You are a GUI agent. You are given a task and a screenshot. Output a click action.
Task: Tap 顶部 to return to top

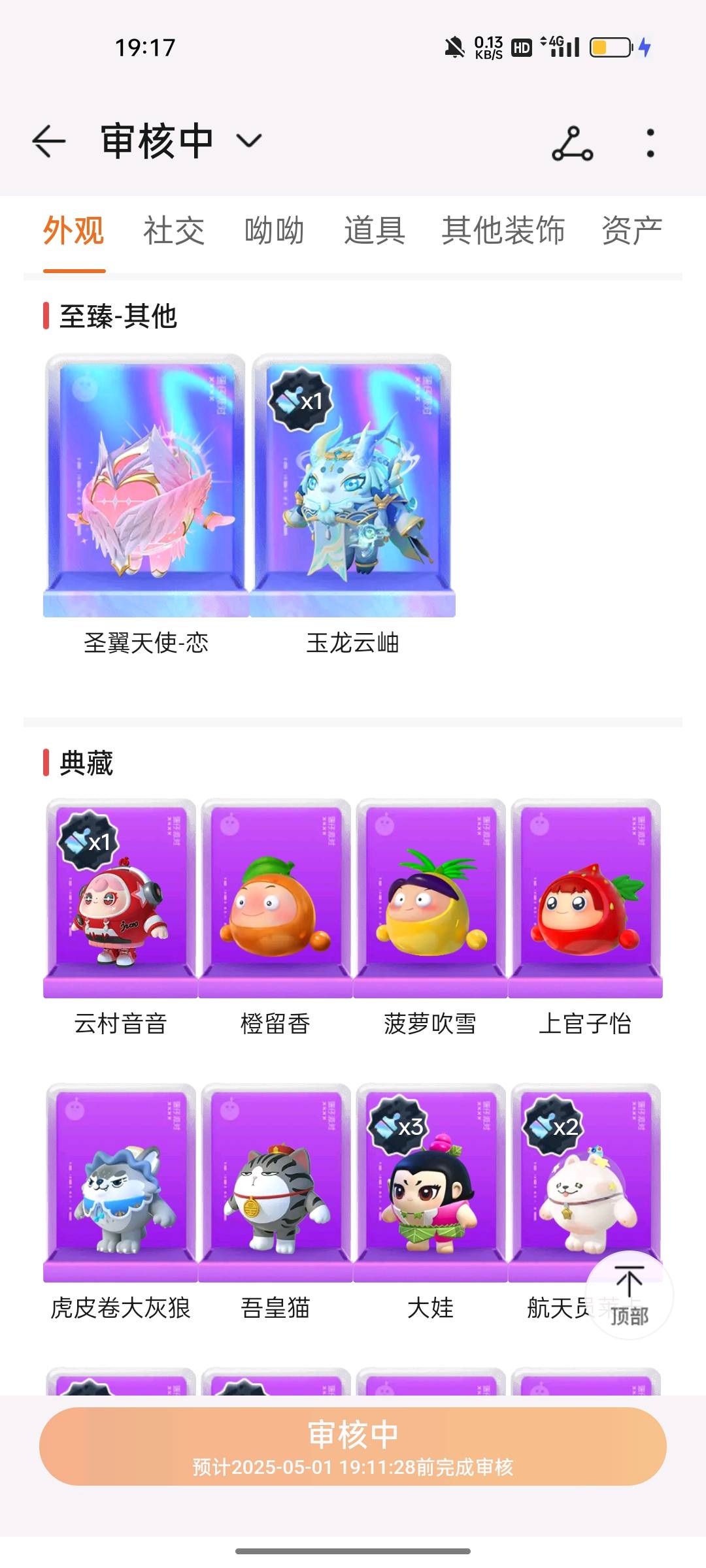(629, 1294)
